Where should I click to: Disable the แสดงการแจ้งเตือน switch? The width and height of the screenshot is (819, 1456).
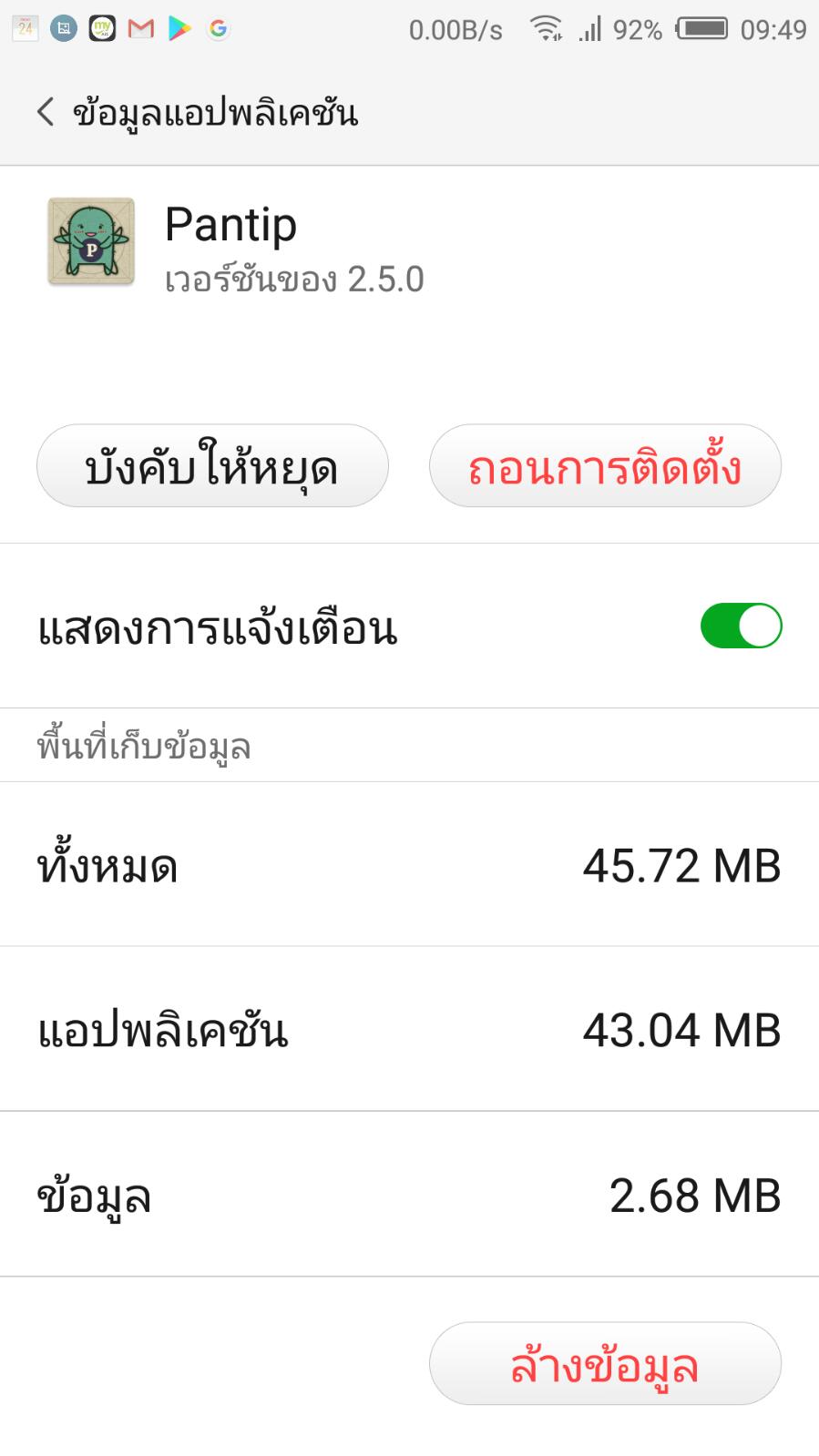741,626
